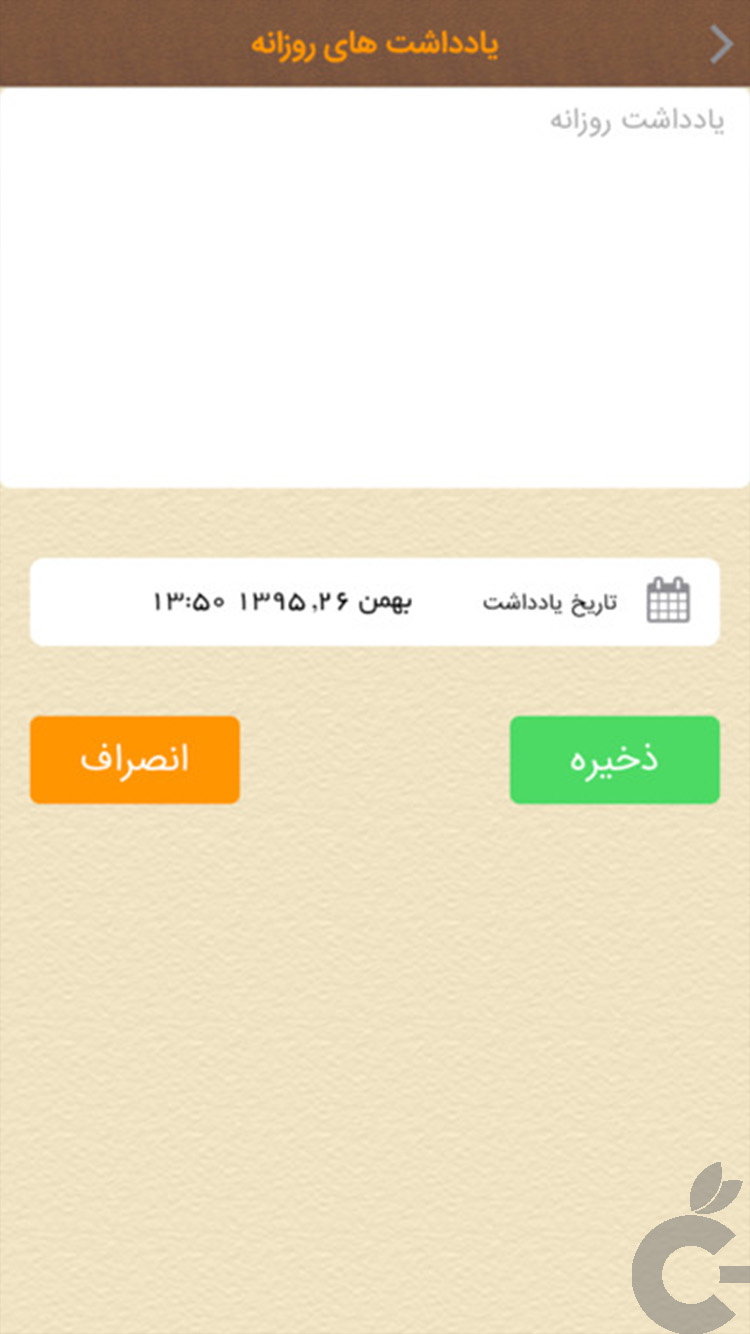Tap the chevron arrow to return to notes list
750x1334 pixels.
coord(719,44)
